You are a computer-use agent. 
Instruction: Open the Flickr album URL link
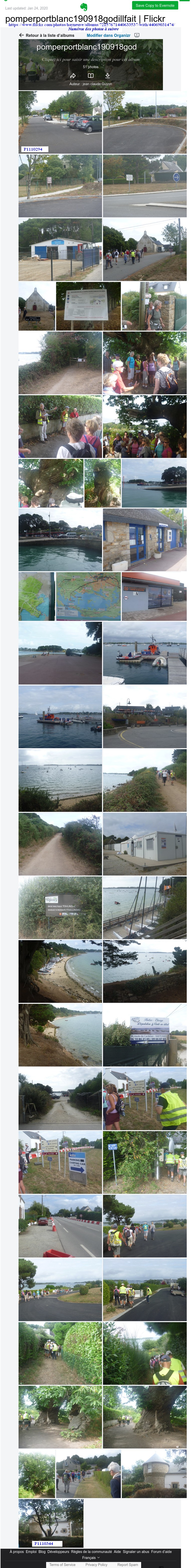tap(91, 24)
